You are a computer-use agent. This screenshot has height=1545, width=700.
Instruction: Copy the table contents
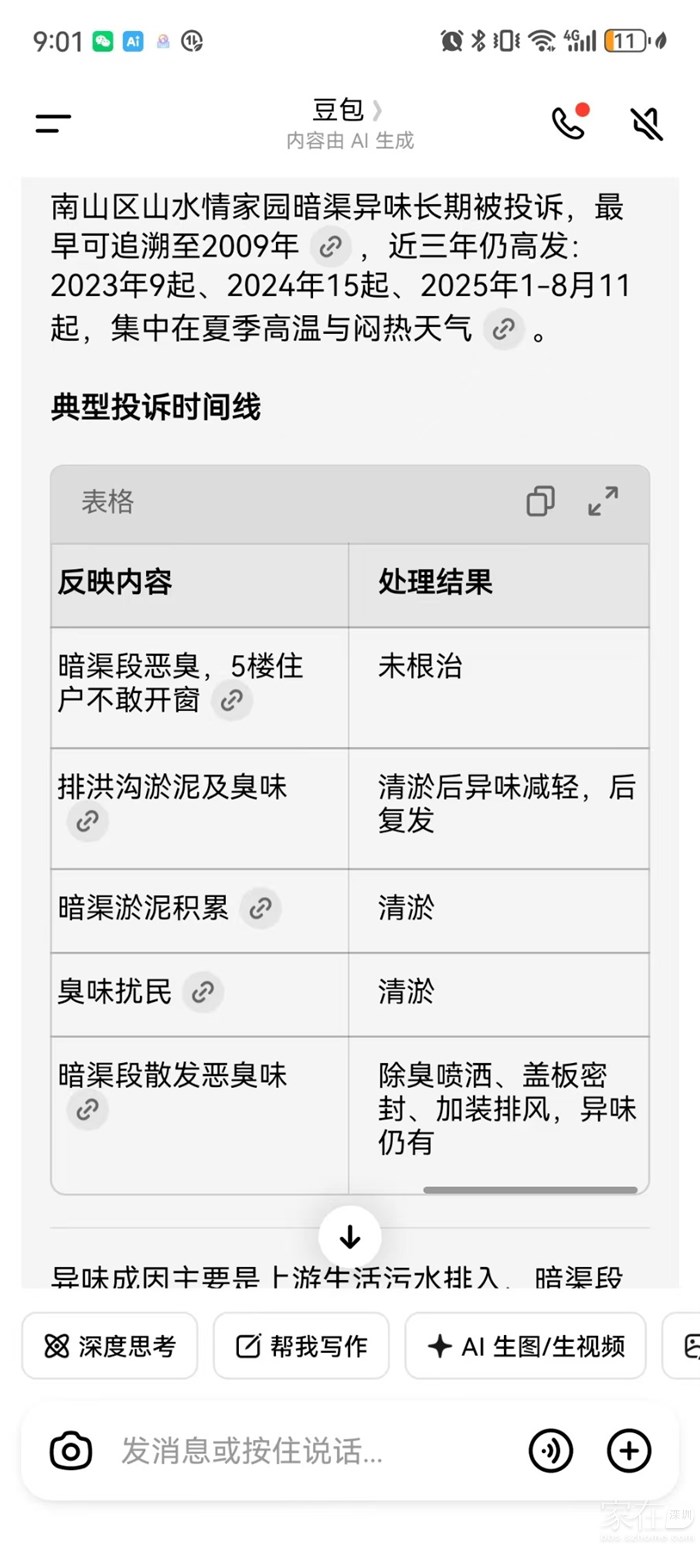(540, 501)
